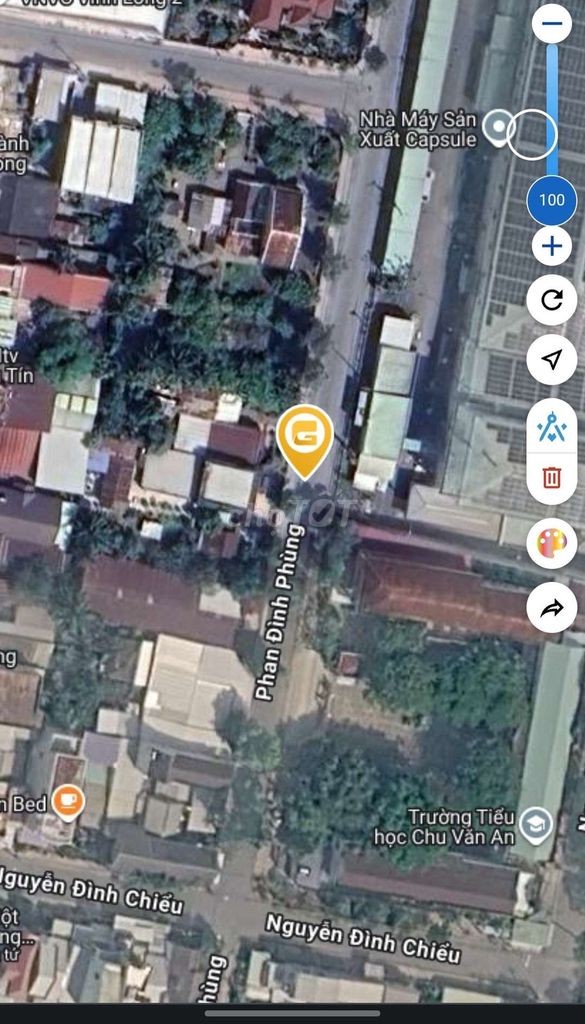Screen dimensions: 585x1024
Task: Select the yellow G location pin
Action: tap(305, 441)
